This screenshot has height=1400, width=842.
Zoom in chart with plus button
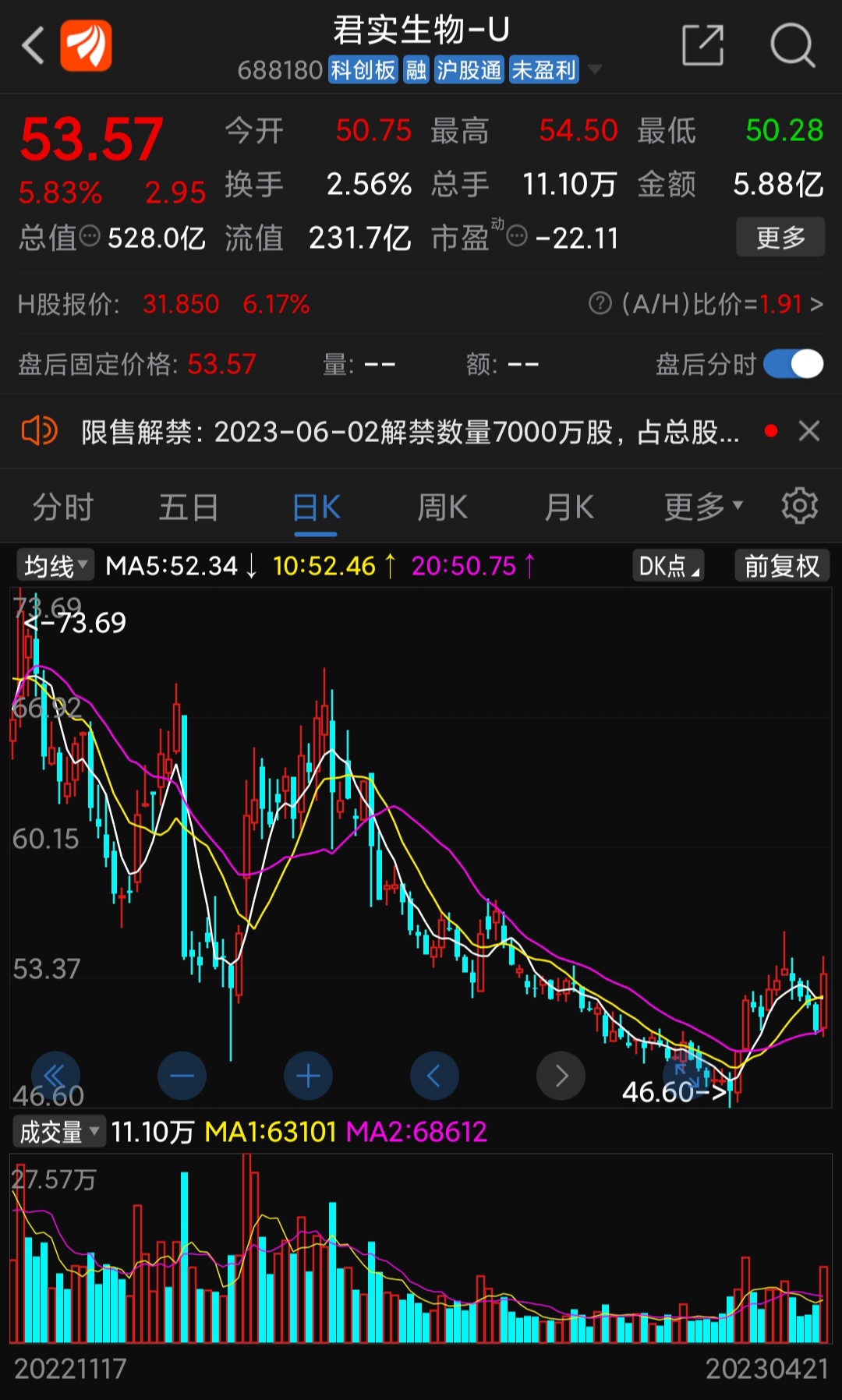(308, 1076)
